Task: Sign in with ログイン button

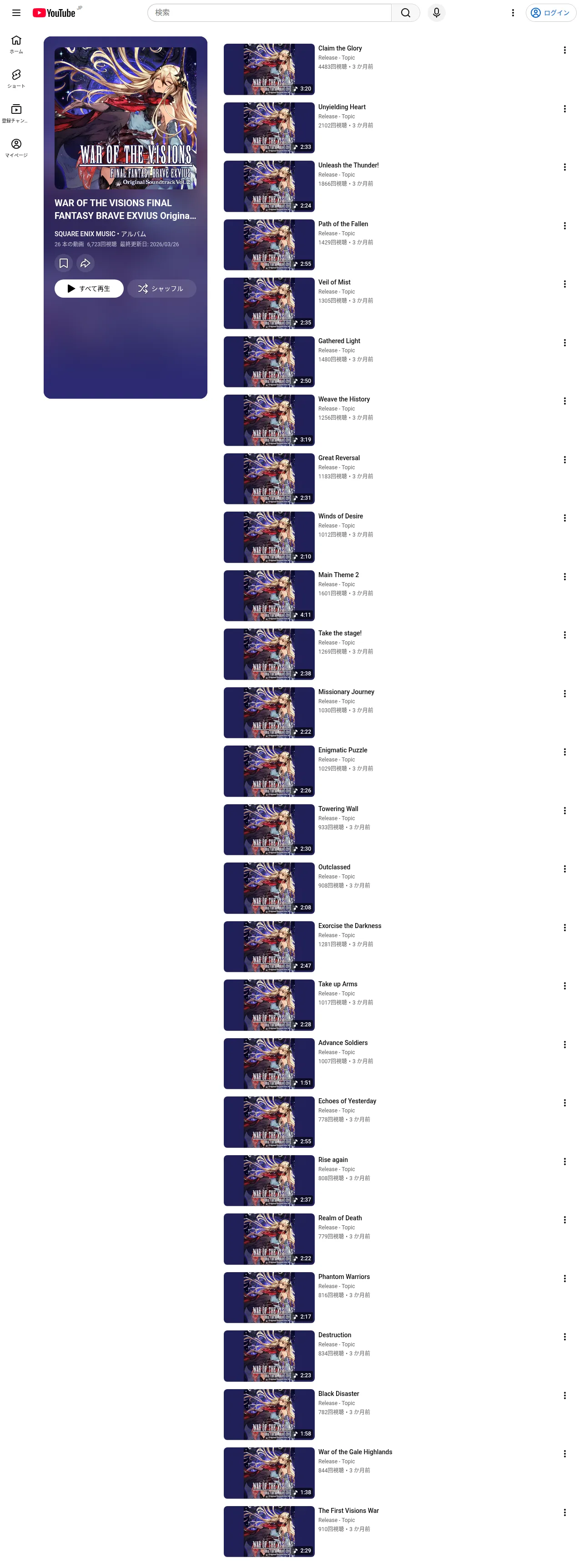Action: [550, 13]
